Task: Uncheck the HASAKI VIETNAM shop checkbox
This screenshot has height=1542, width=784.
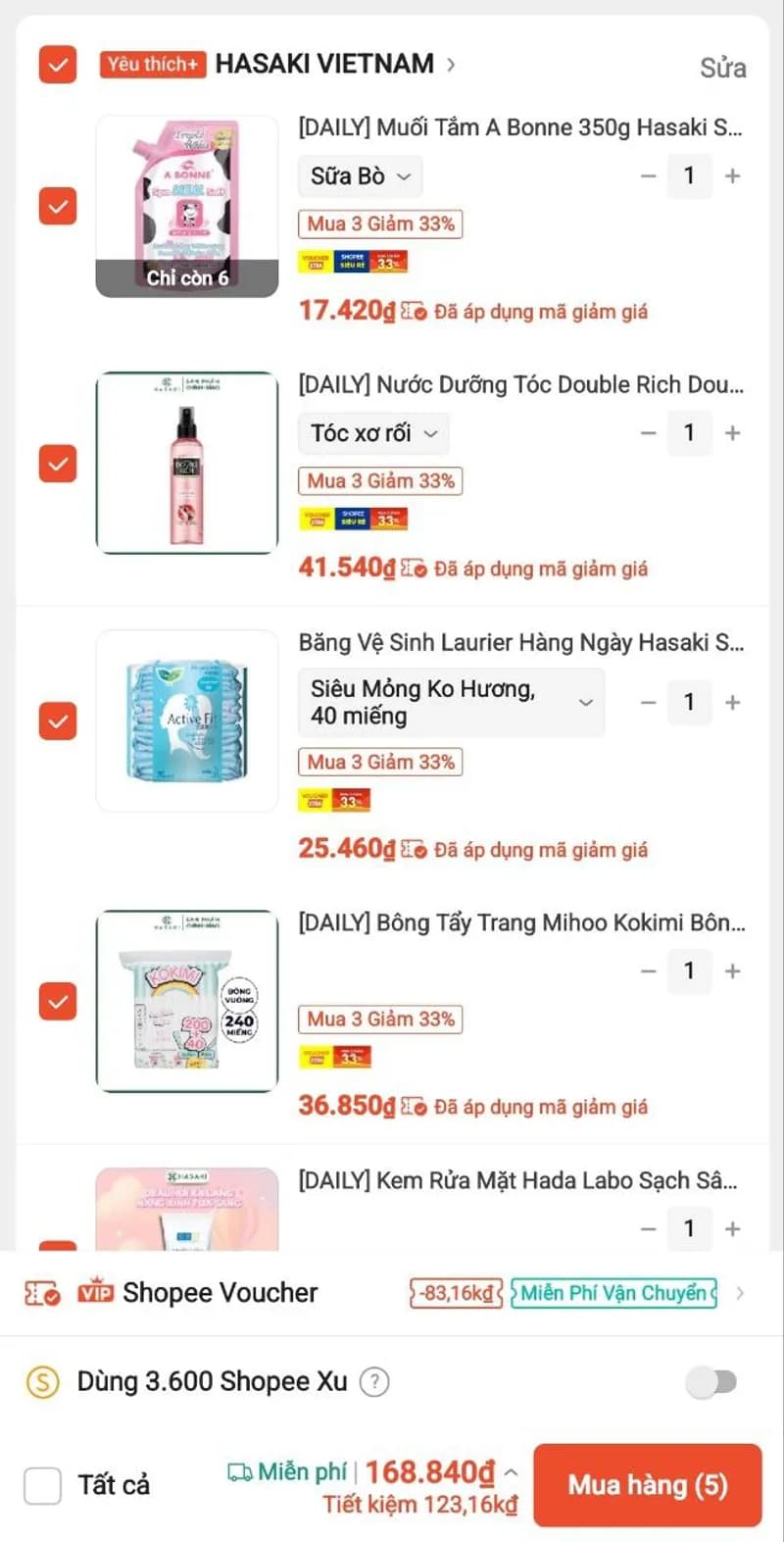Action: pyautogui.click(x=58, y=65)
